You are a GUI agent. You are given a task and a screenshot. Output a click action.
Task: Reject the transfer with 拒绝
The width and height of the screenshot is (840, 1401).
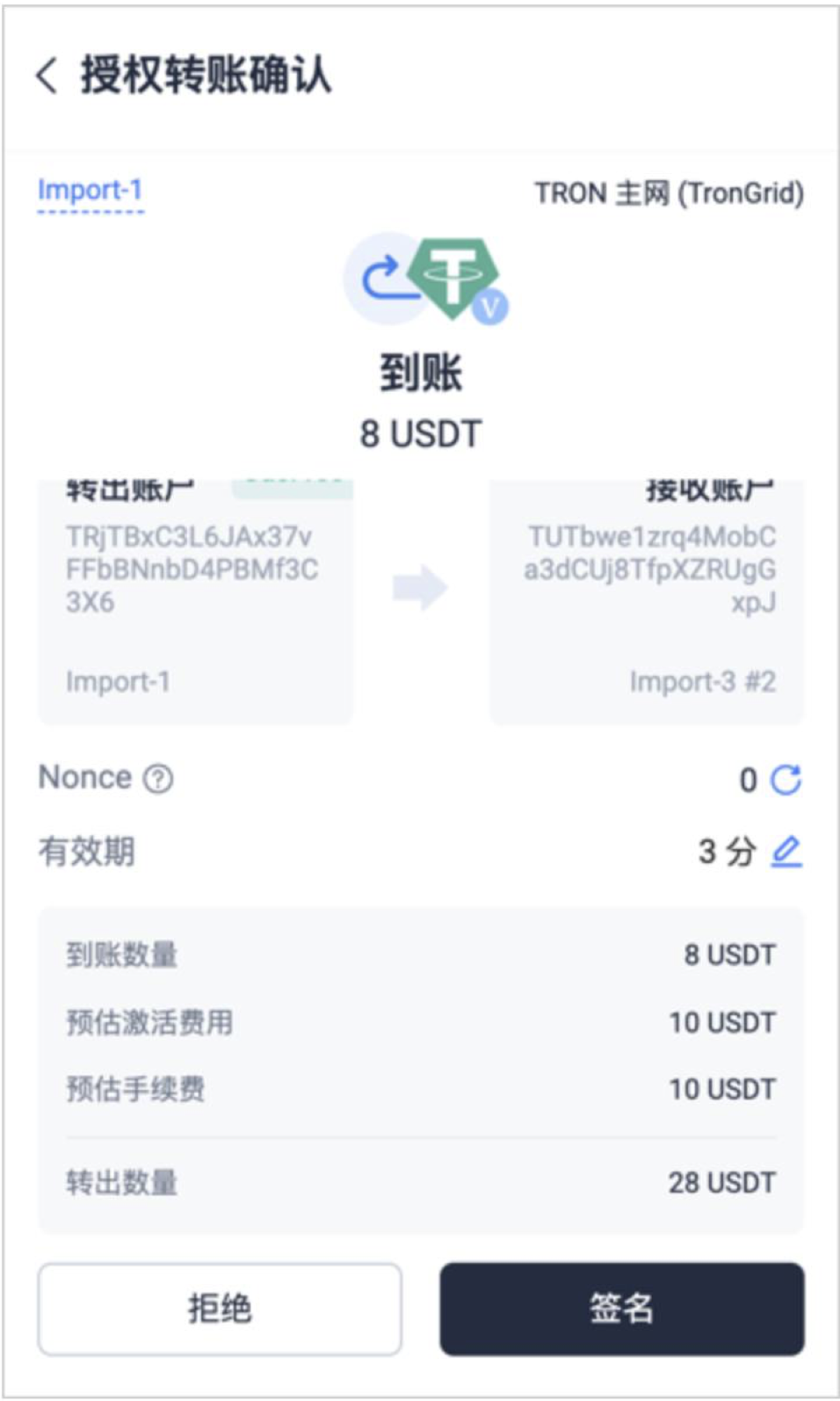point(220,1309)
